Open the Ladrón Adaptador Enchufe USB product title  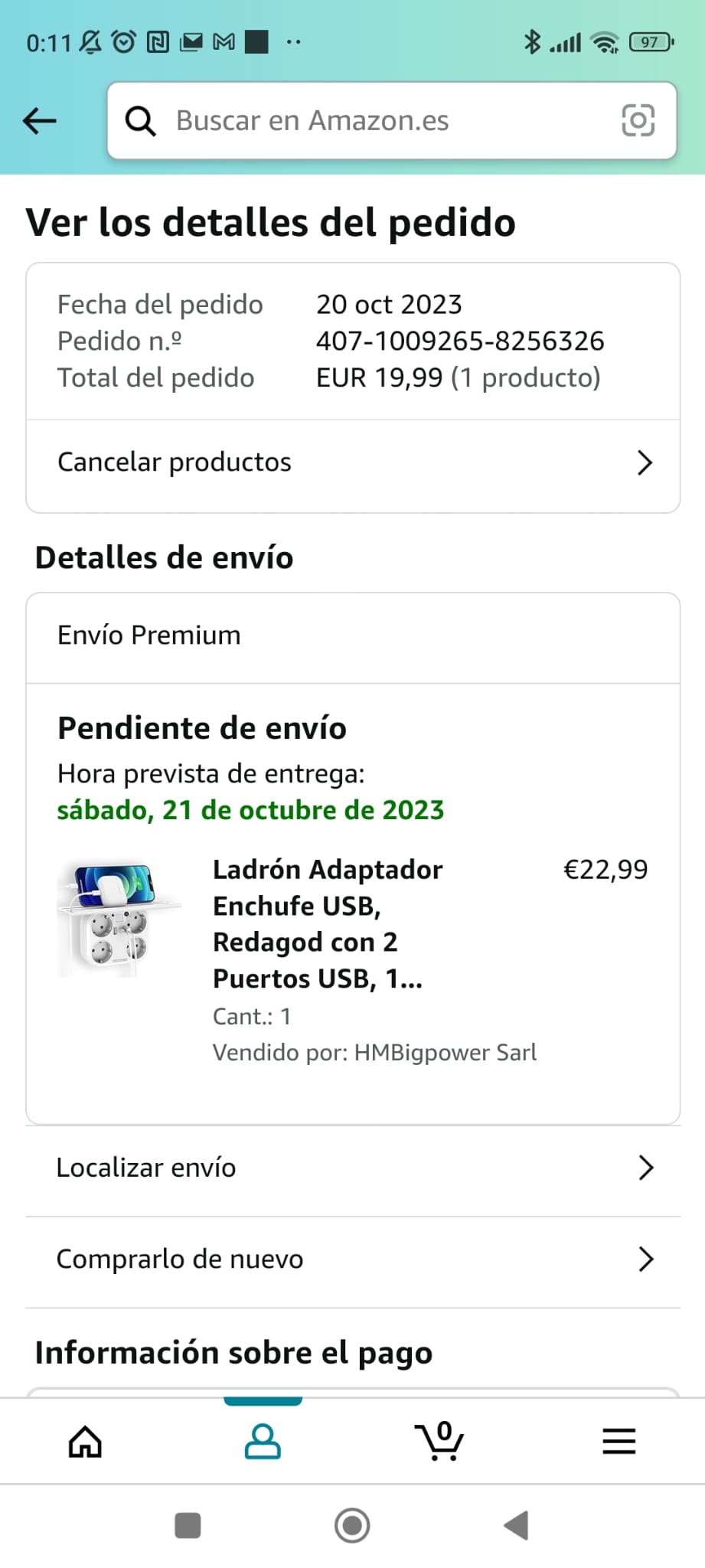coord(328,923)
